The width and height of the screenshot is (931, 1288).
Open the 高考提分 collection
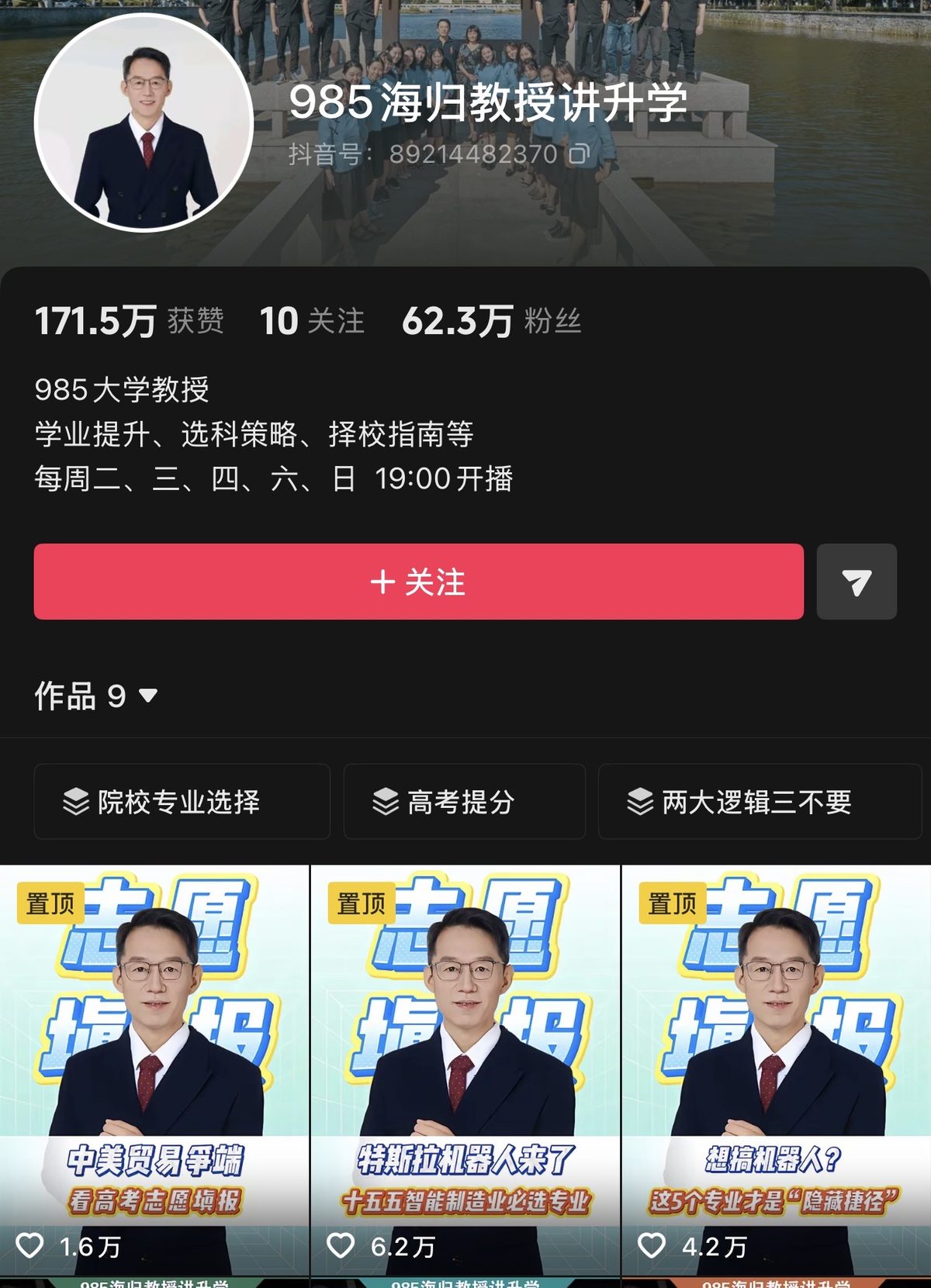[464, 801]
